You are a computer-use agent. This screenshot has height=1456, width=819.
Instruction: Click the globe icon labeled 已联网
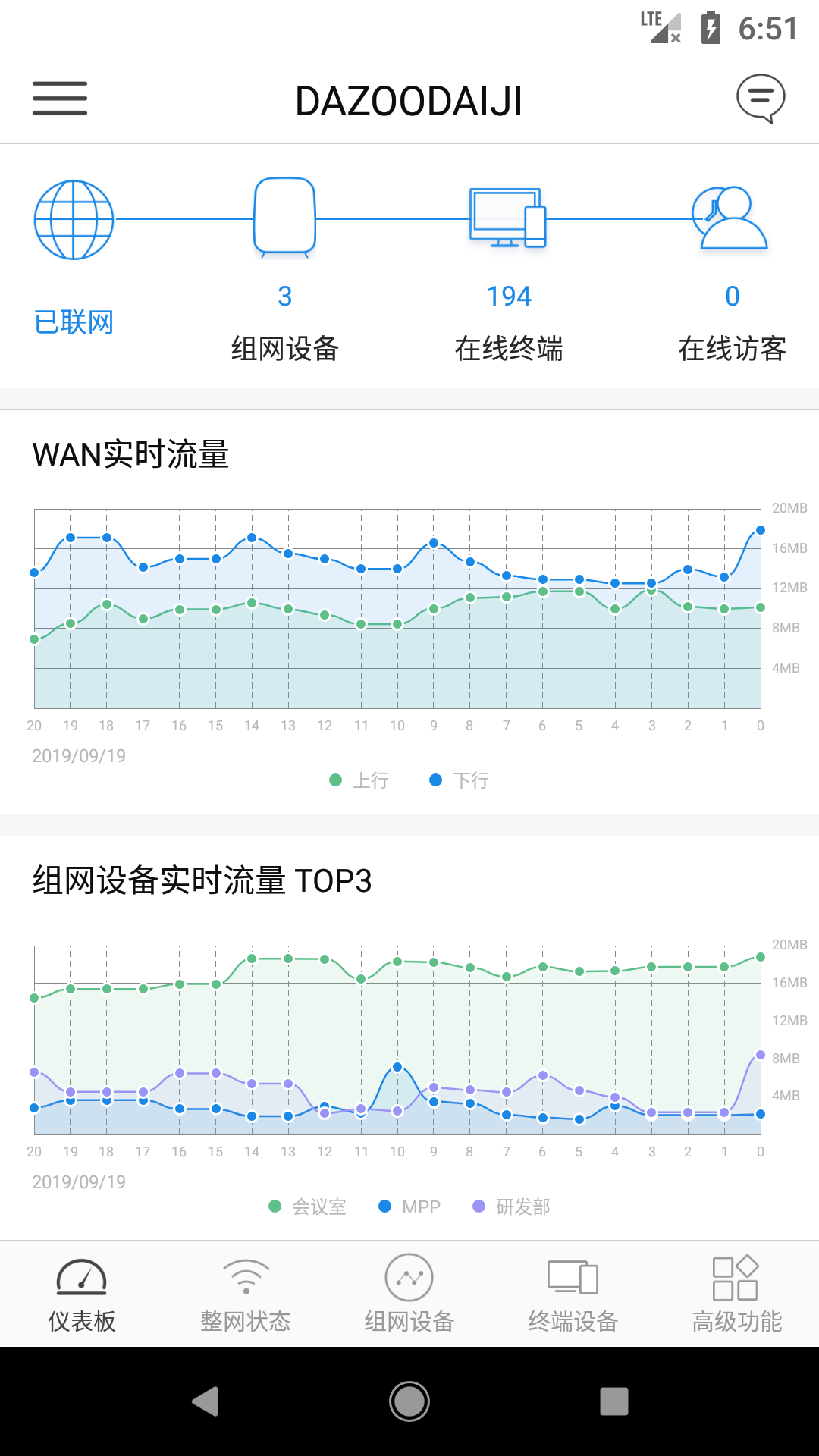click(x=74, y=219)
